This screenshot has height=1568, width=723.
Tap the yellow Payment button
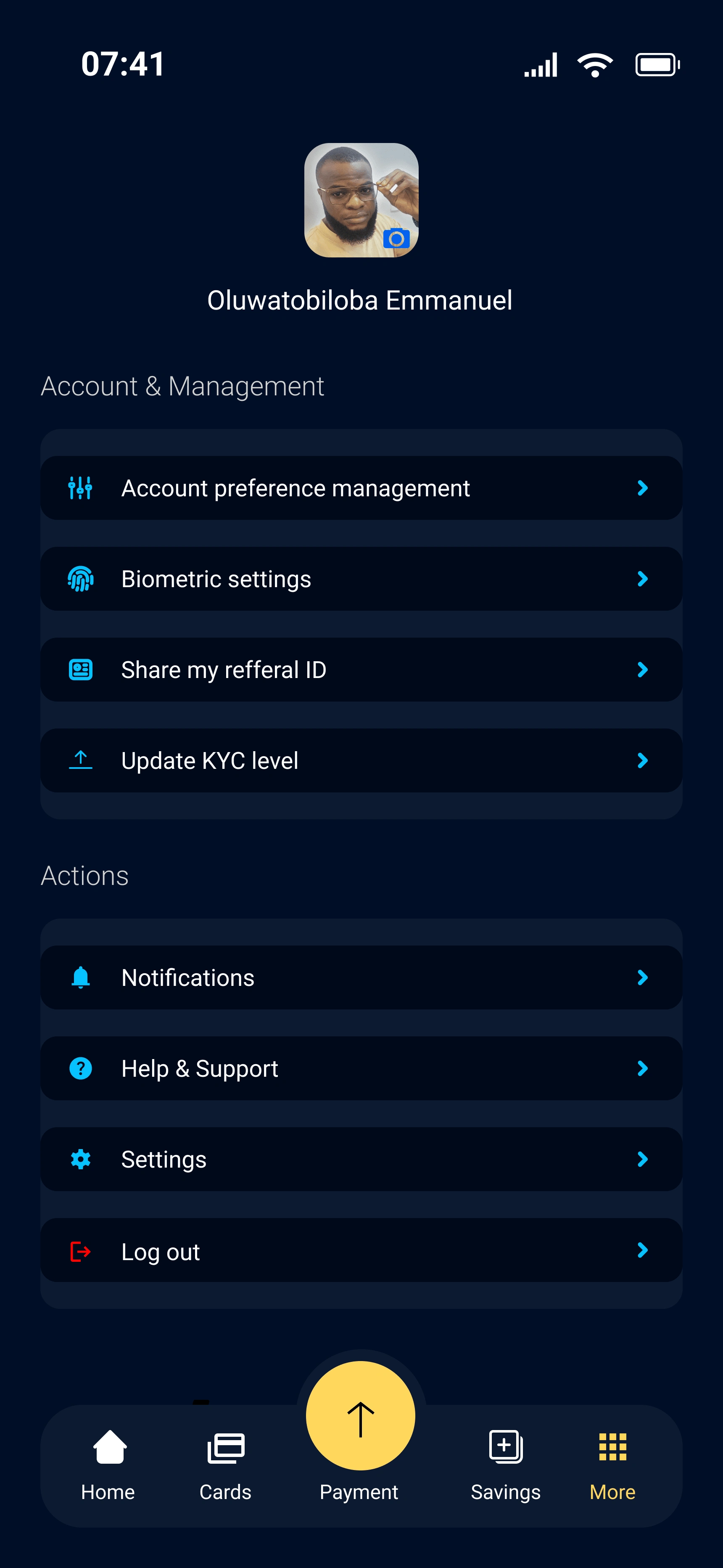pos(361,1415)
